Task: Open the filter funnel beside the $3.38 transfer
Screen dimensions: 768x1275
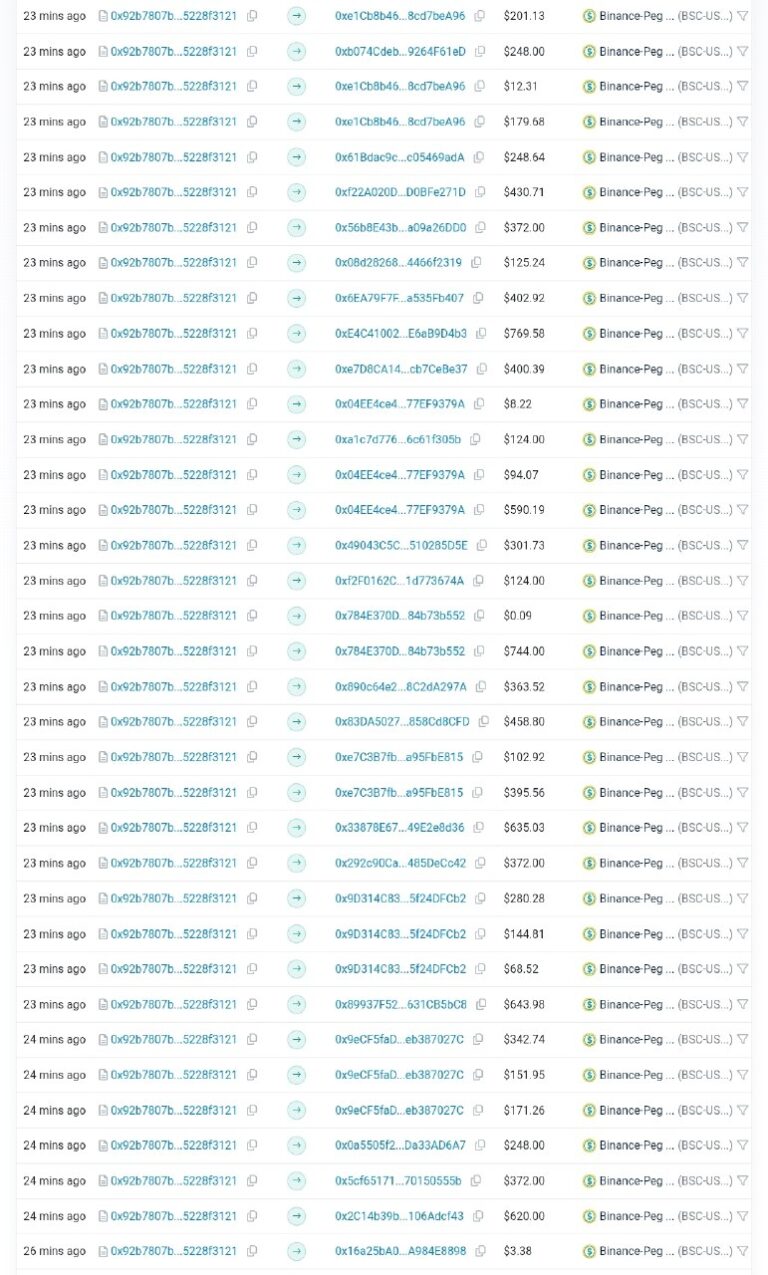Action: [x=742, y=1250]
